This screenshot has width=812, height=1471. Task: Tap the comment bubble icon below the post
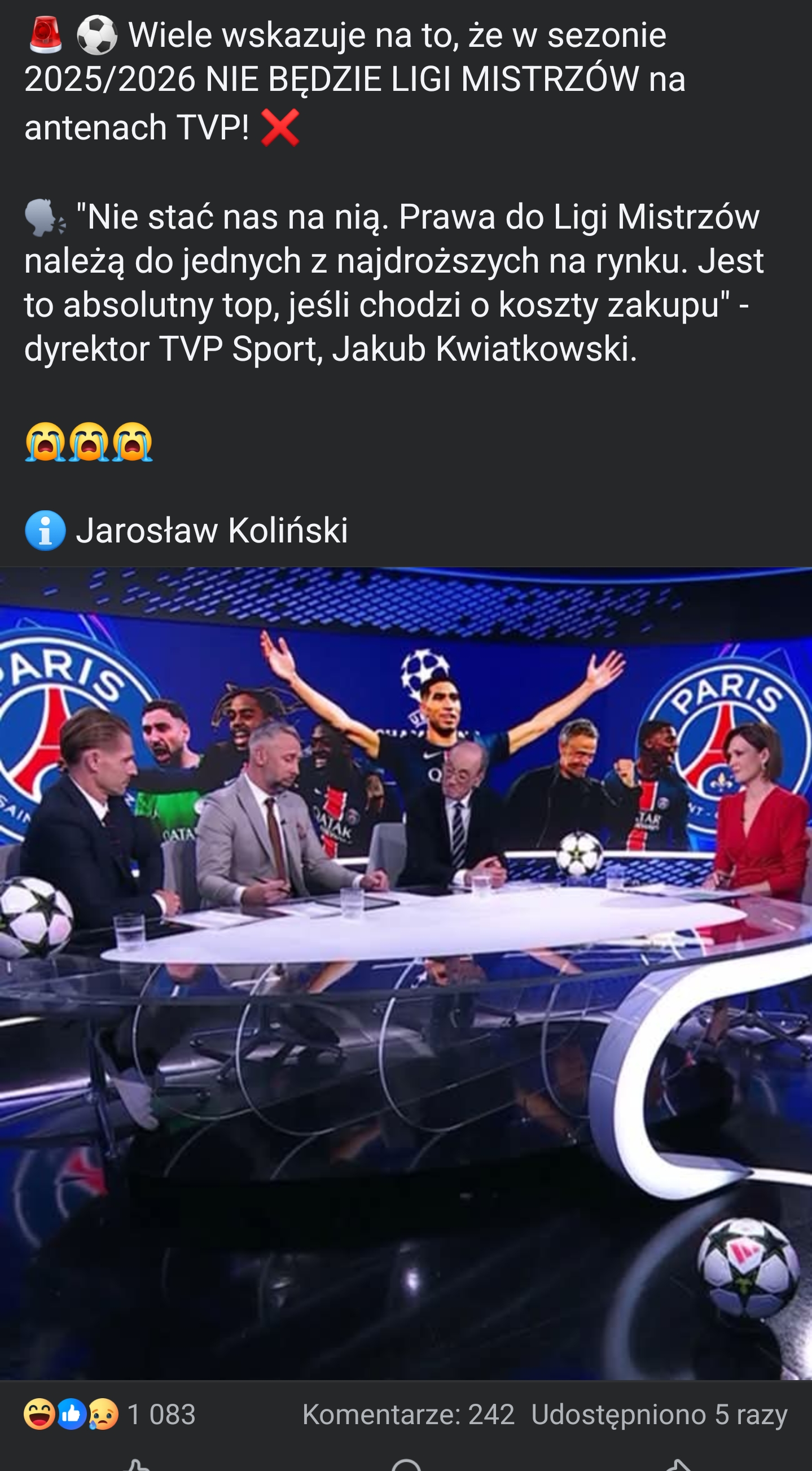point(406,1465)
